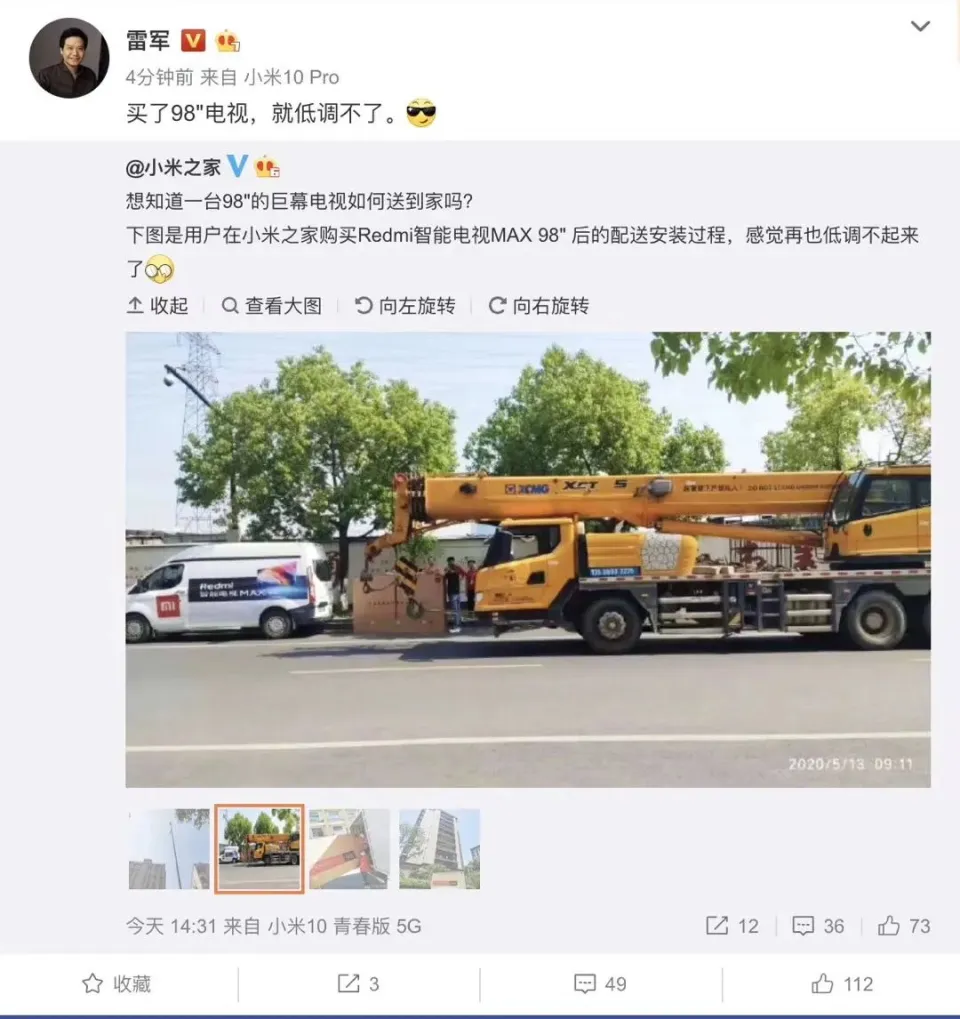Collapse the image with 收起
The height and width of the screenshot is (1019, 960).
tap(158, 306)
